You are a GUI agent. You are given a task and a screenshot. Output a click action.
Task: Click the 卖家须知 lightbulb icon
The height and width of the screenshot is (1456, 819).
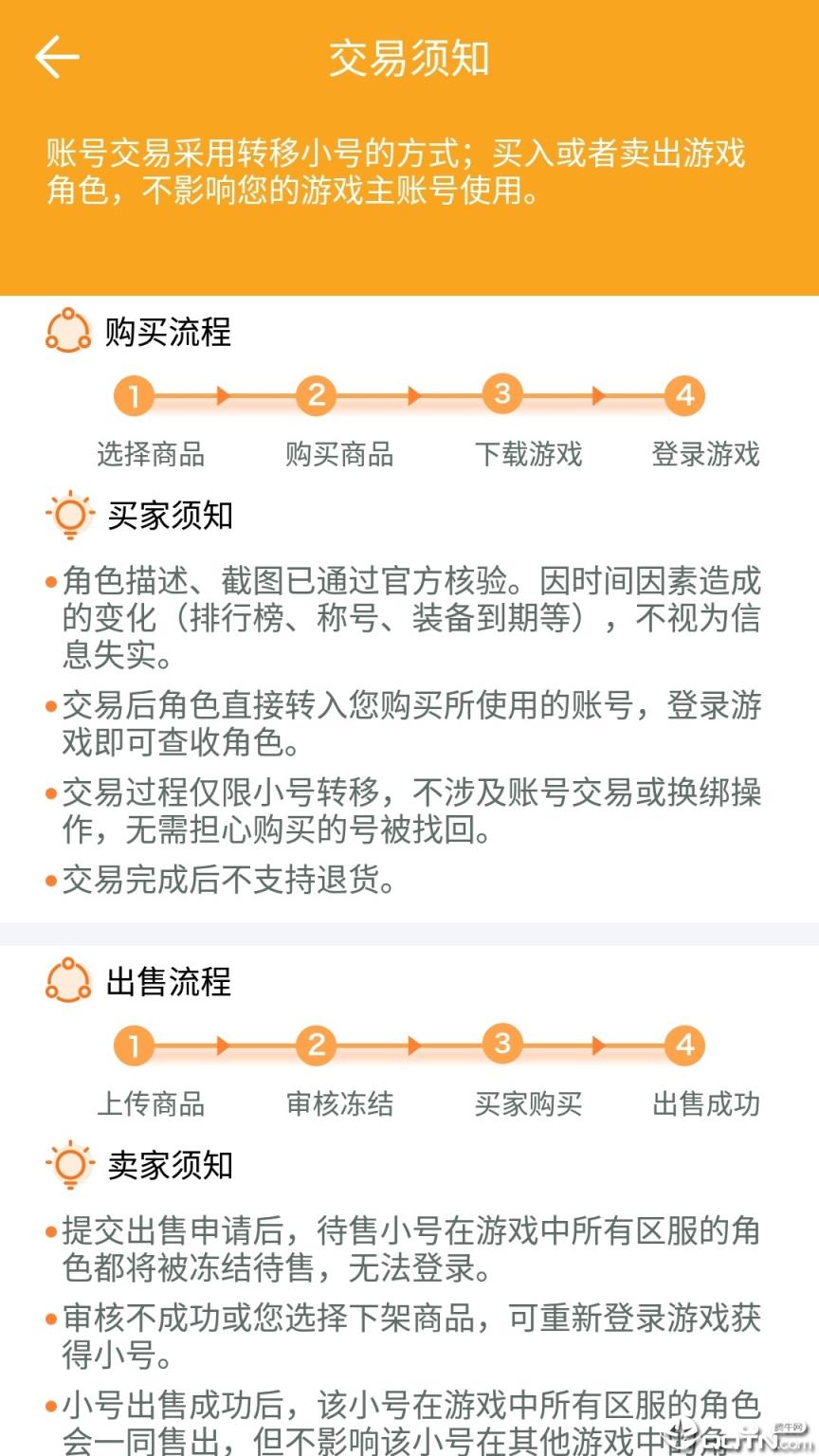click(67, 1165)
